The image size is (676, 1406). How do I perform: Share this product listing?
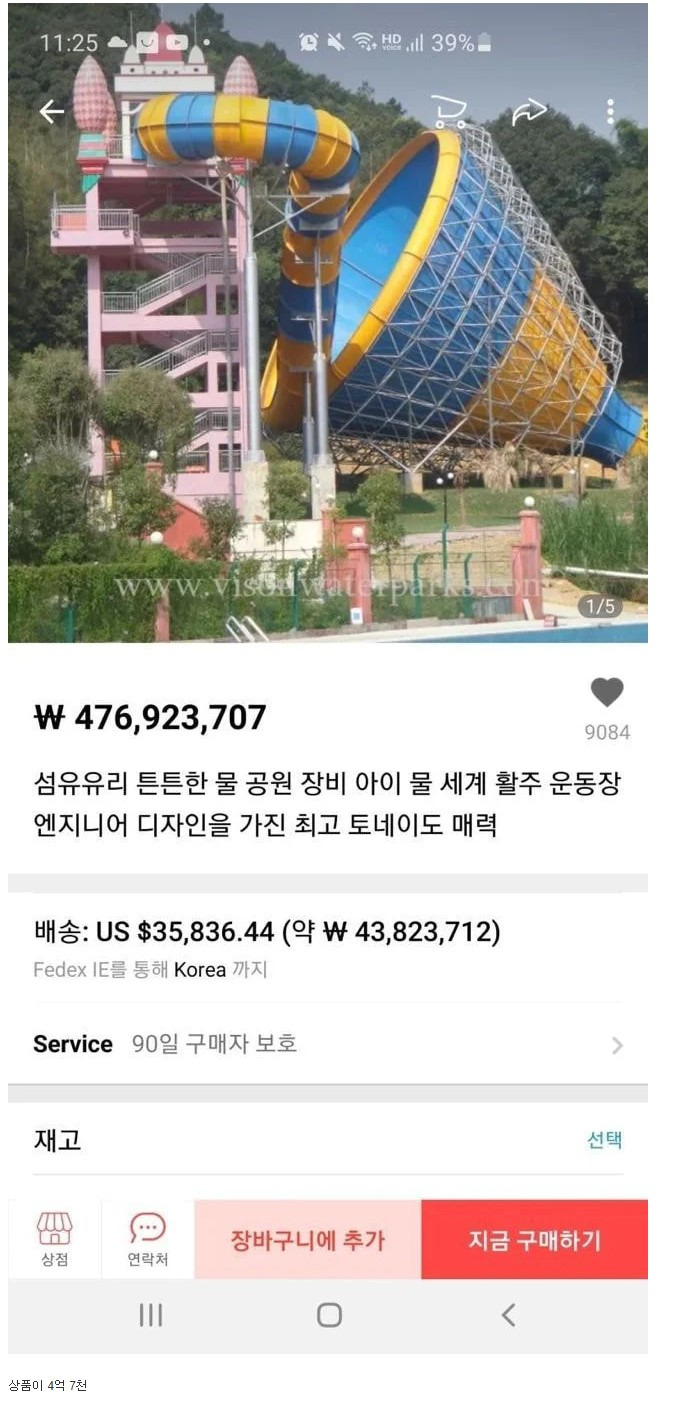click(529, 112)
